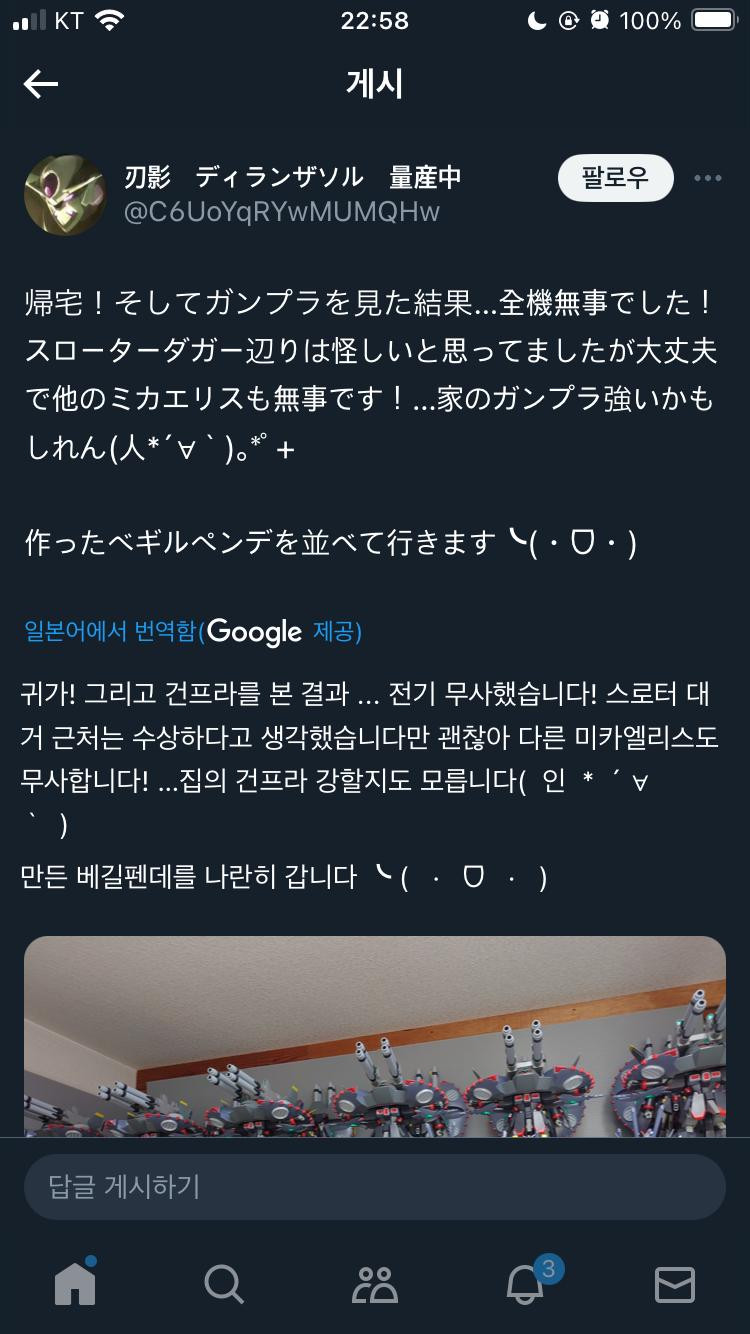Go back using the arrow icon

(x=41, y=85)
